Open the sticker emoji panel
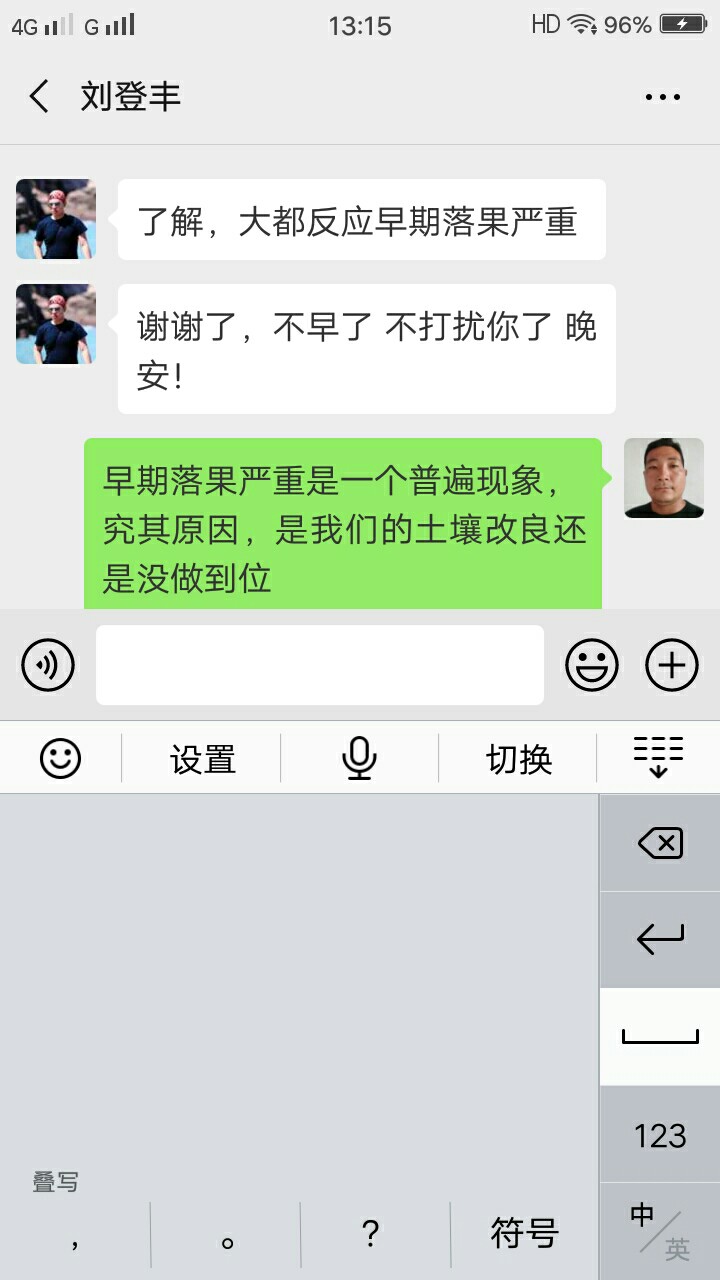Image resolution: width=720 pixels, height=1280 pixels. 592,665
